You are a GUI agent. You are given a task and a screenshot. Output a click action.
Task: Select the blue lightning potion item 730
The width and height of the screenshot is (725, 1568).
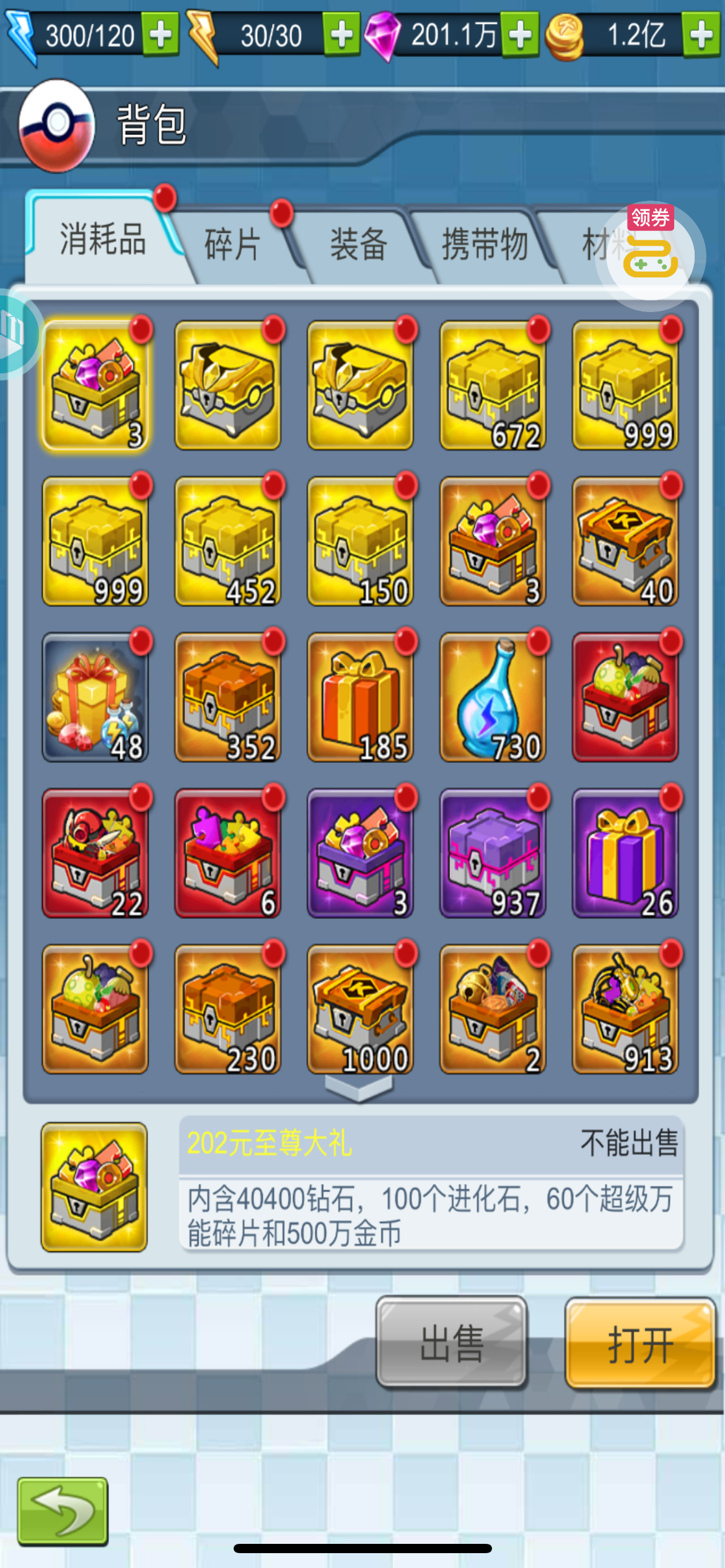493,697
